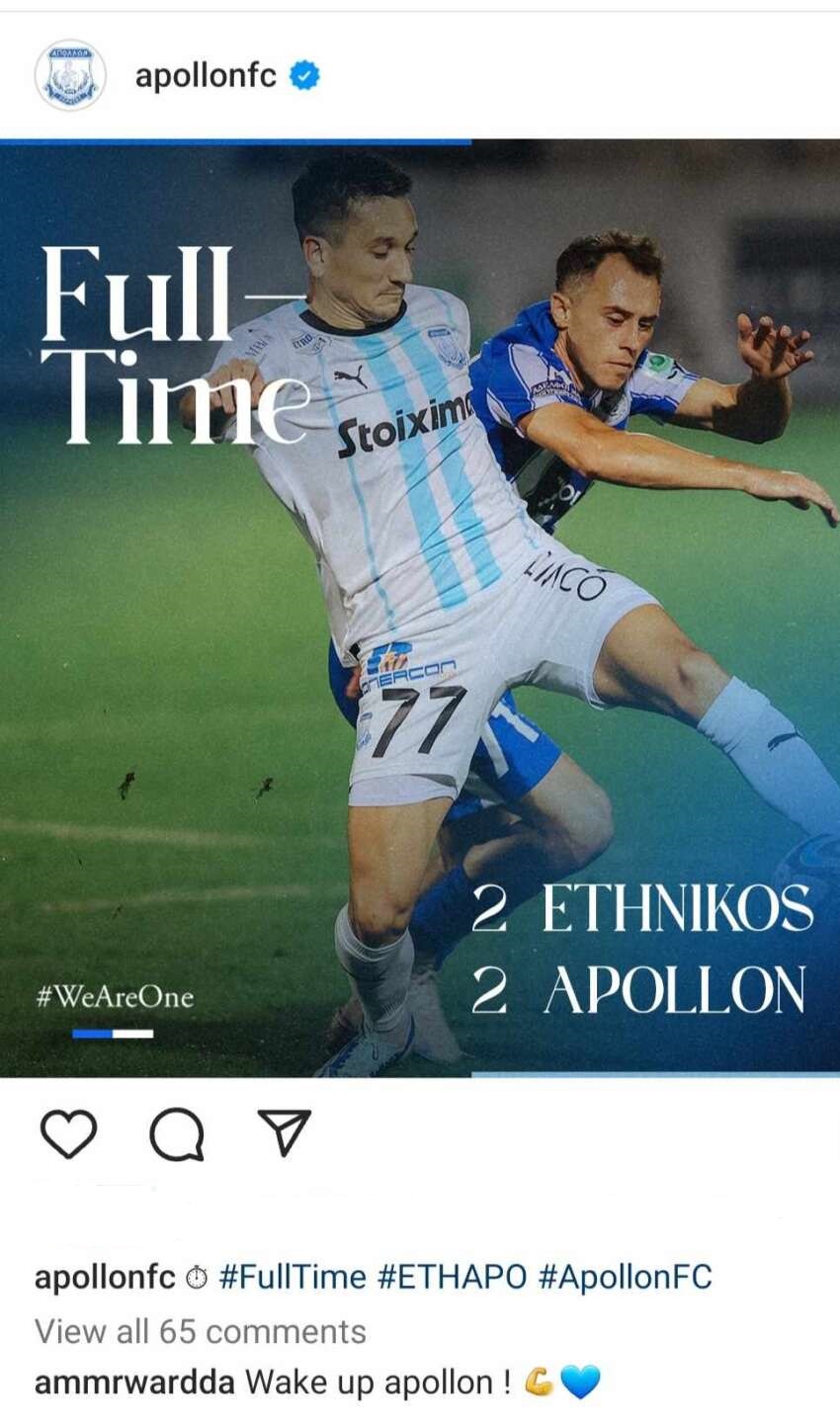Open ammrwardda's profile from comment
Screen dimensions: 840x1423
click(134, 1381)
